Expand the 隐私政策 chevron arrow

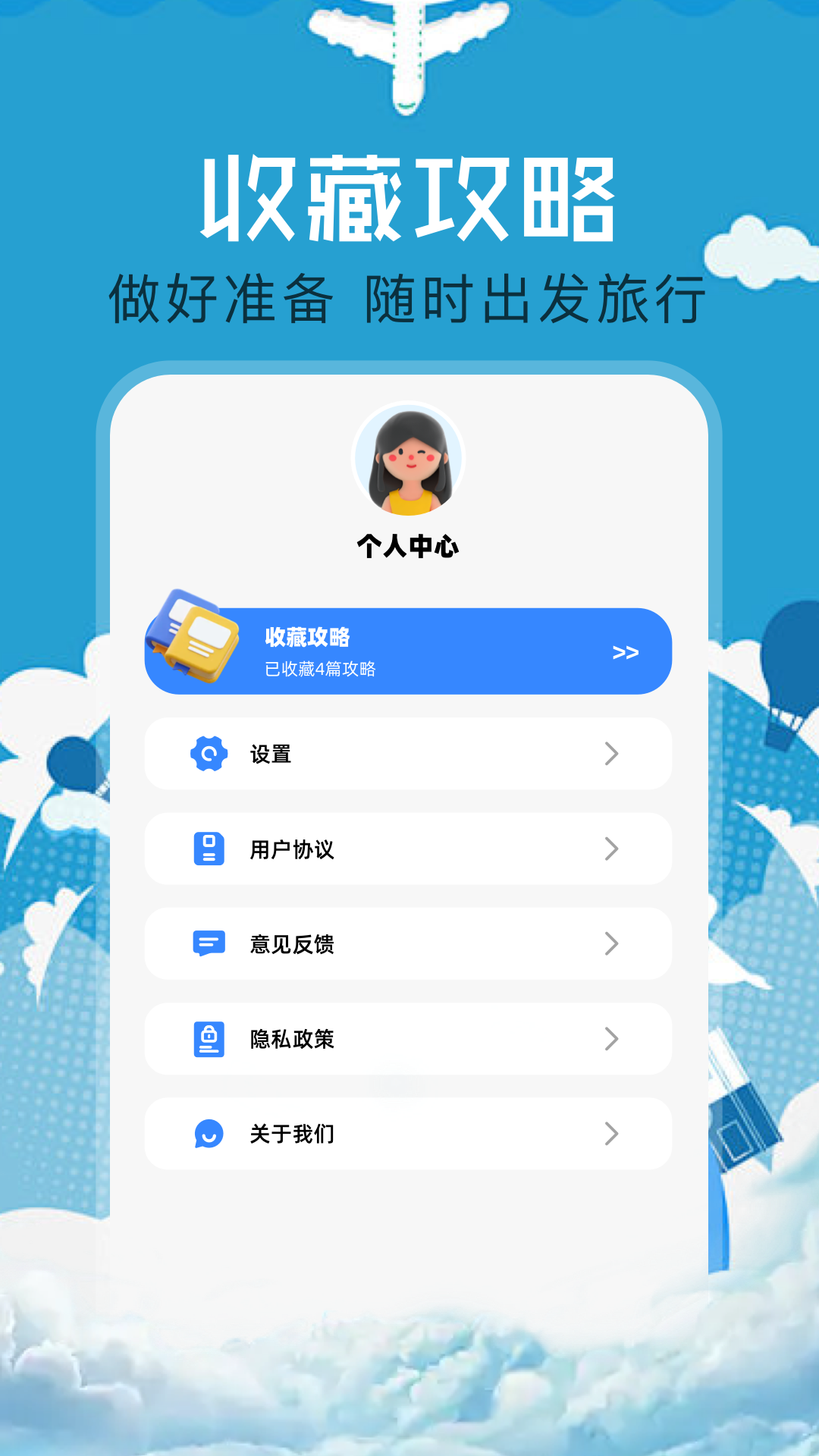610,1039
